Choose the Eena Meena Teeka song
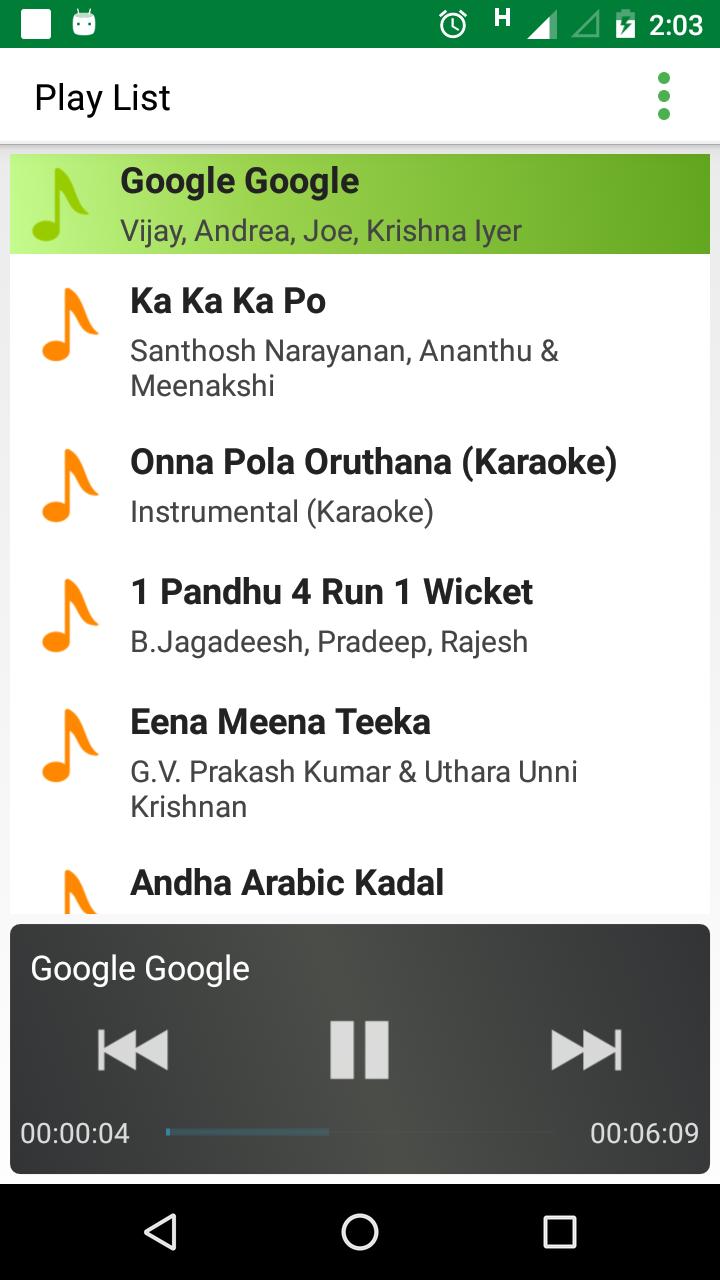720x1280 pixels. [x=360, y=760]
